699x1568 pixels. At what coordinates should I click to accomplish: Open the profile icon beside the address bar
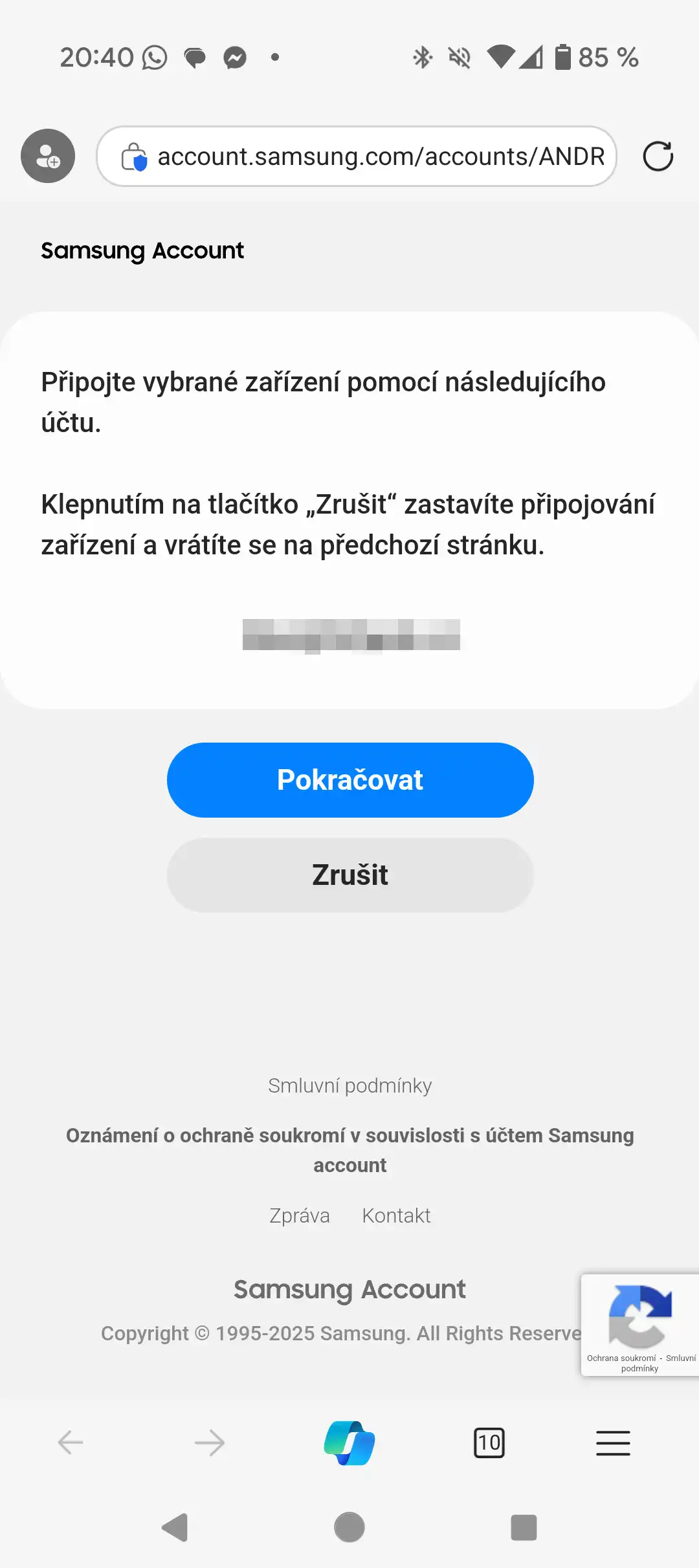pos(48,156)
